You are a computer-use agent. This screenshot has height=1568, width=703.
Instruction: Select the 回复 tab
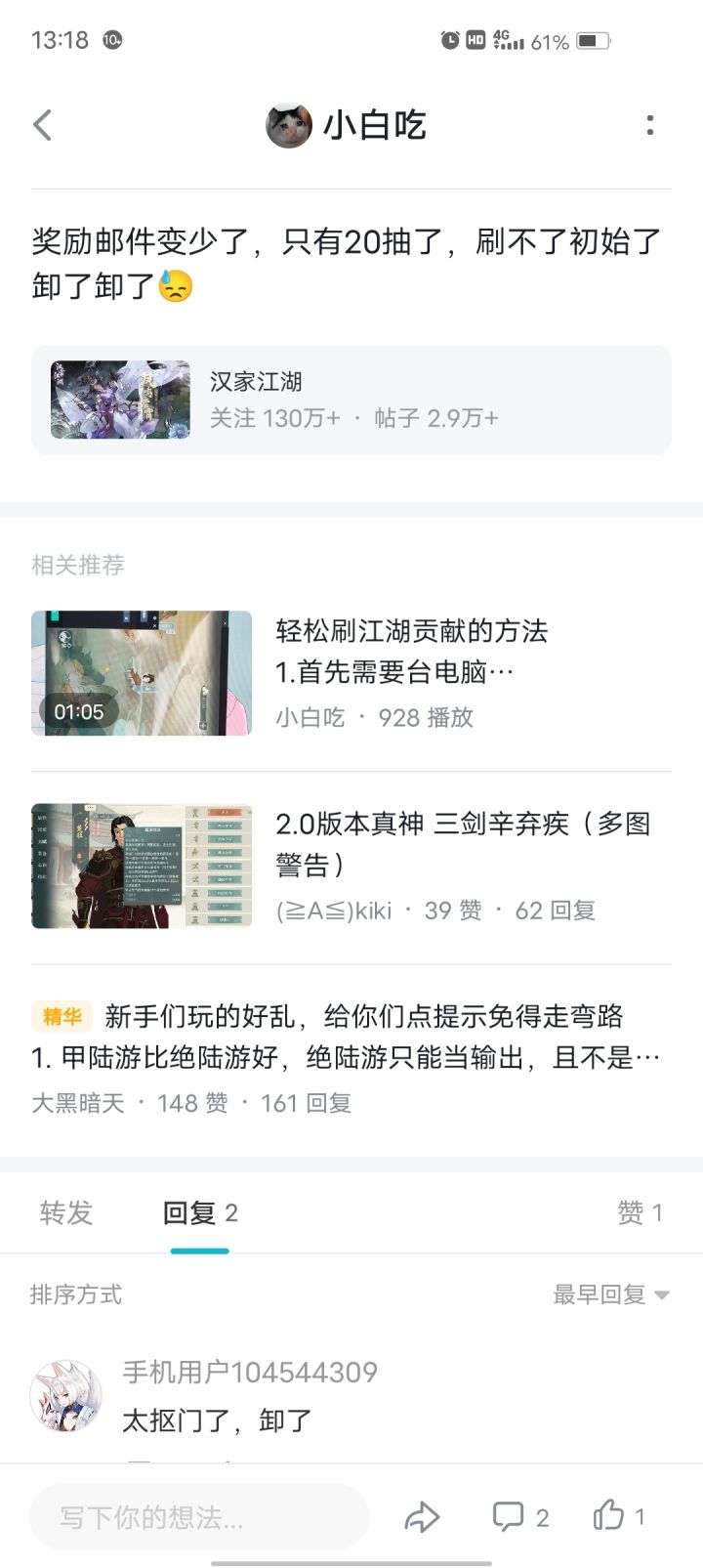click(x=200, y=1212)
